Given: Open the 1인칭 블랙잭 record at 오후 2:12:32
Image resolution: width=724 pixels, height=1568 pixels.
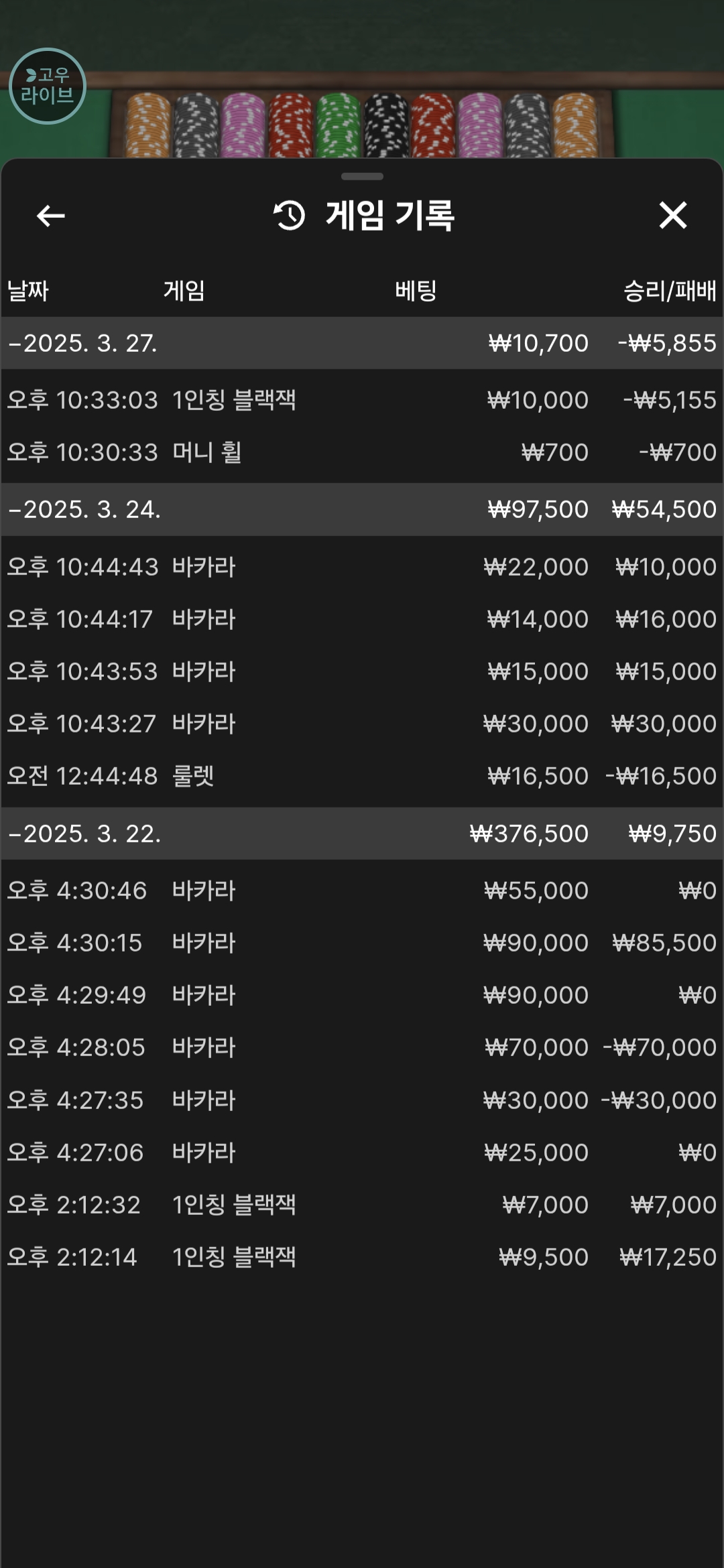Looking at the screenshot, I should pyautogui.click(x=362, y=1205).
